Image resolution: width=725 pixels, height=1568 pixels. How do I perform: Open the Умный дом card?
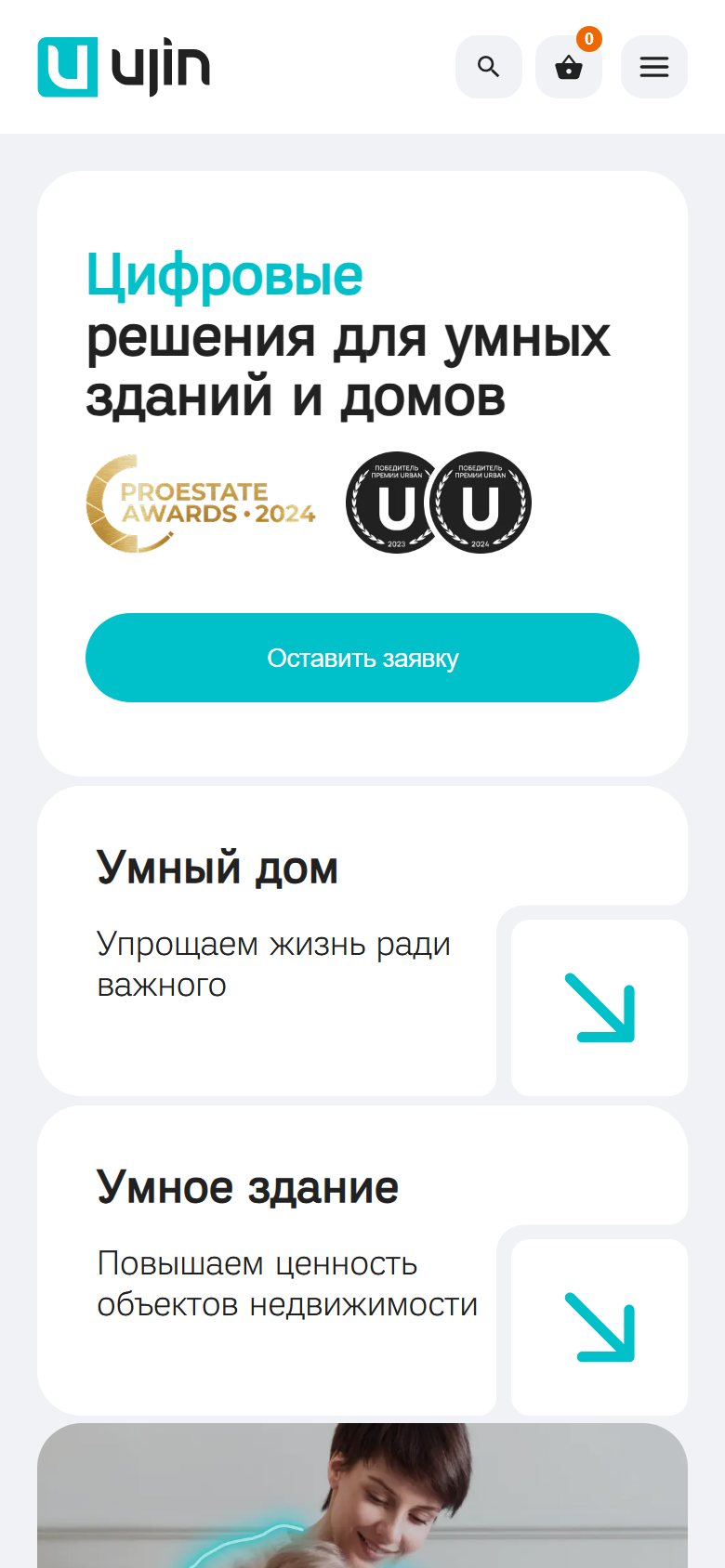(x=362, y=941)
